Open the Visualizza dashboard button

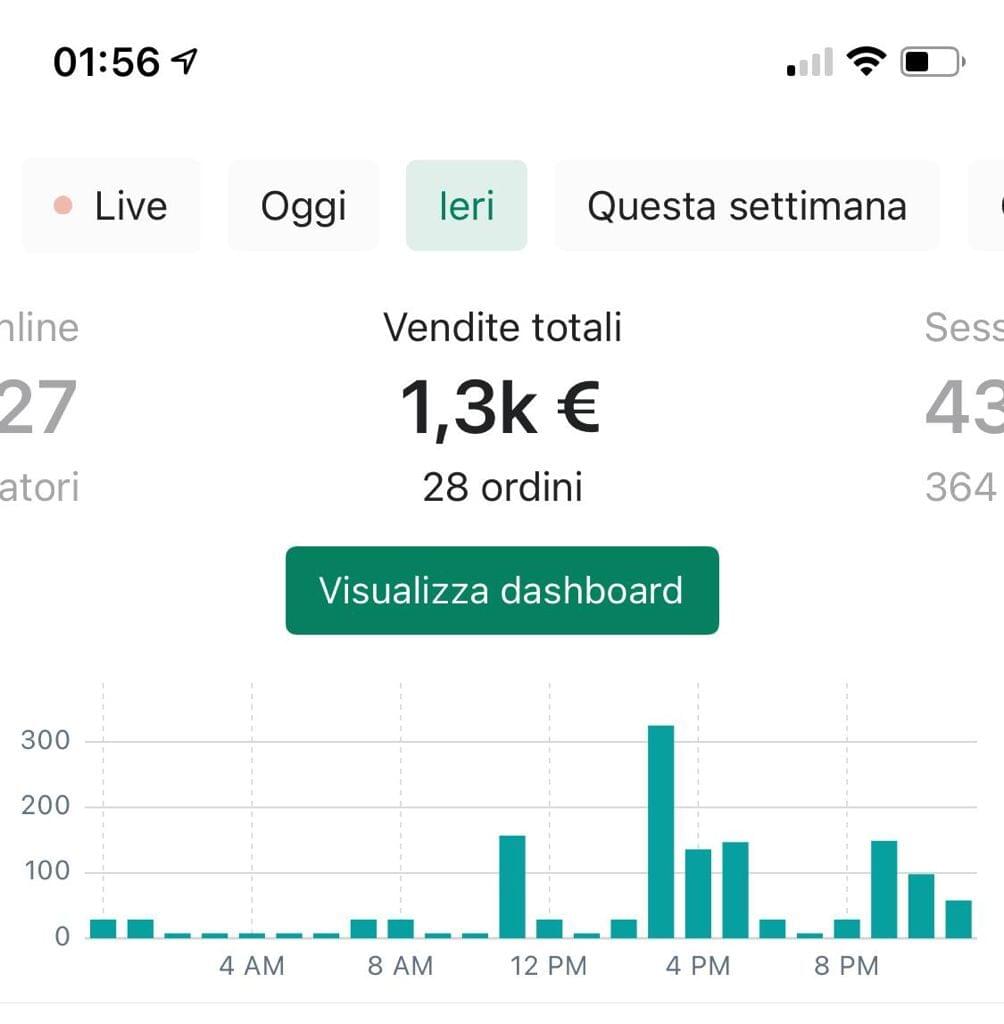[502, 590]
